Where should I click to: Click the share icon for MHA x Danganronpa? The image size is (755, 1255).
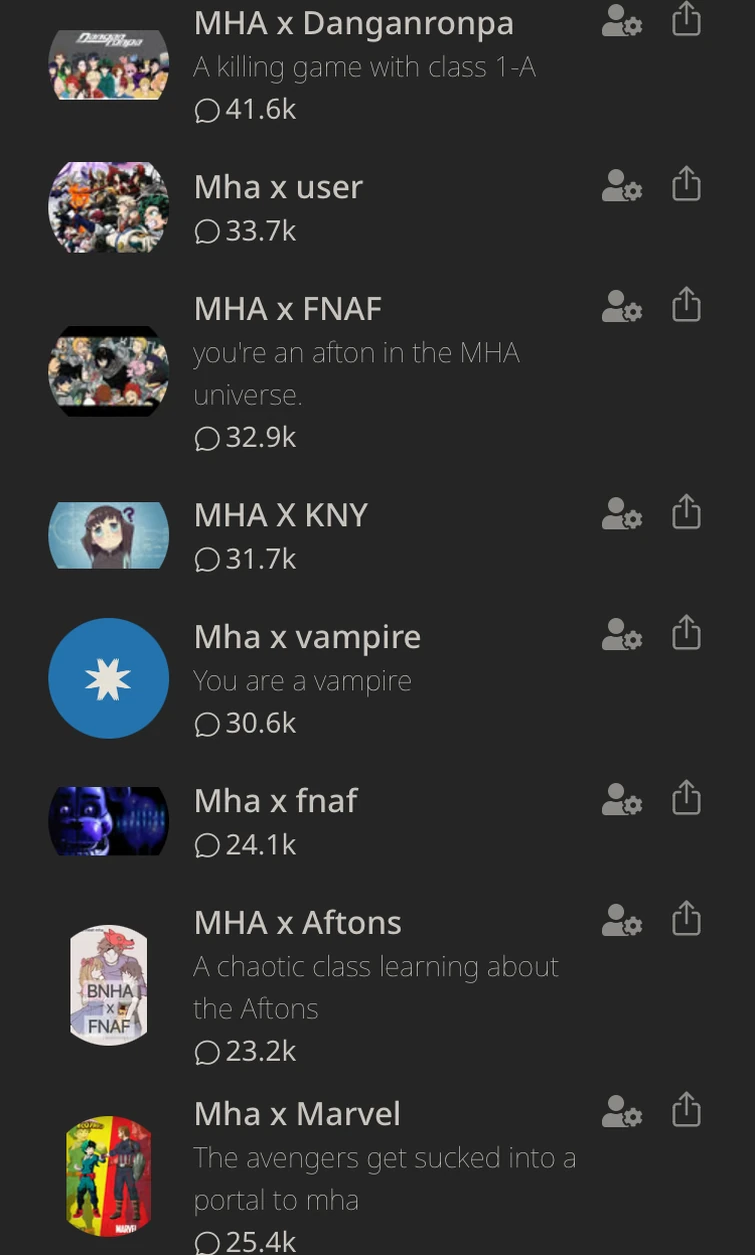(x=686, y=20)
